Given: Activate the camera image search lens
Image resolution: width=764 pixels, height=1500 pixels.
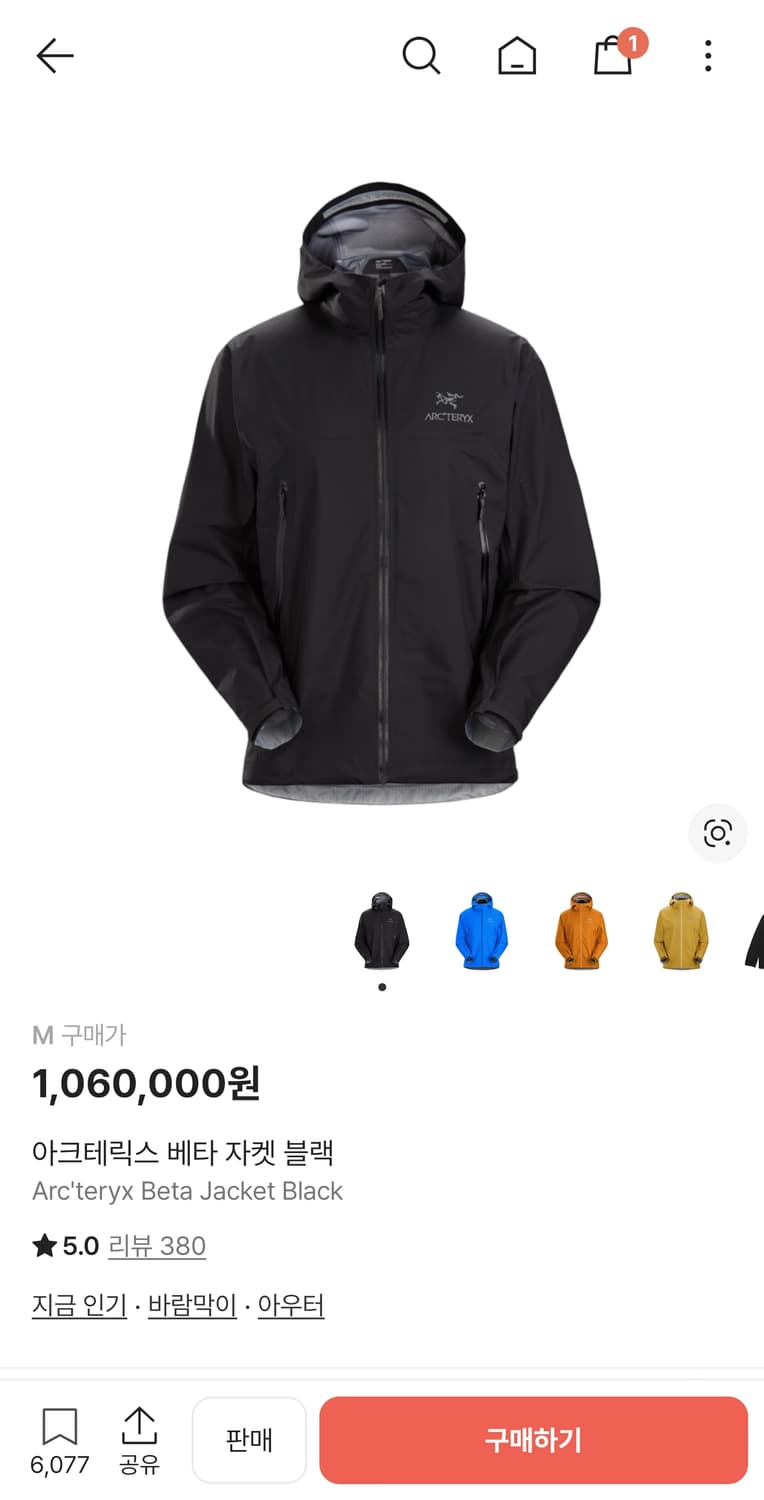Looking at the screenshot, I should tap(717, 833).
